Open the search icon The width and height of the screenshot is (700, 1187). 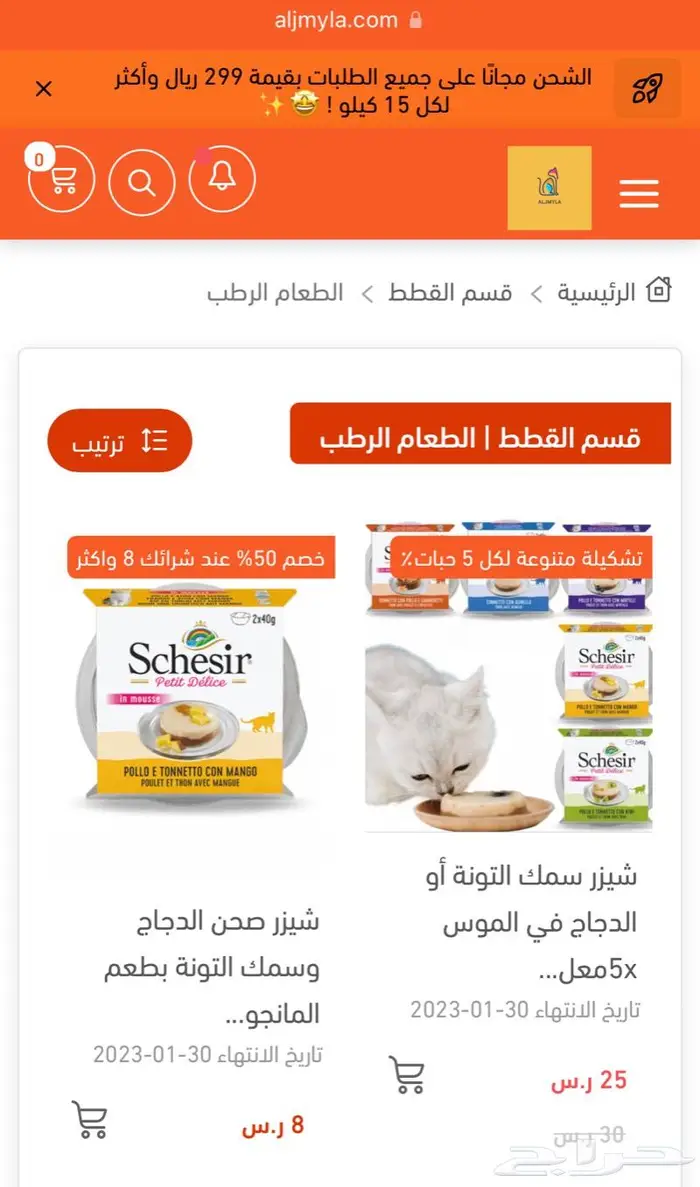coord(142,182)
